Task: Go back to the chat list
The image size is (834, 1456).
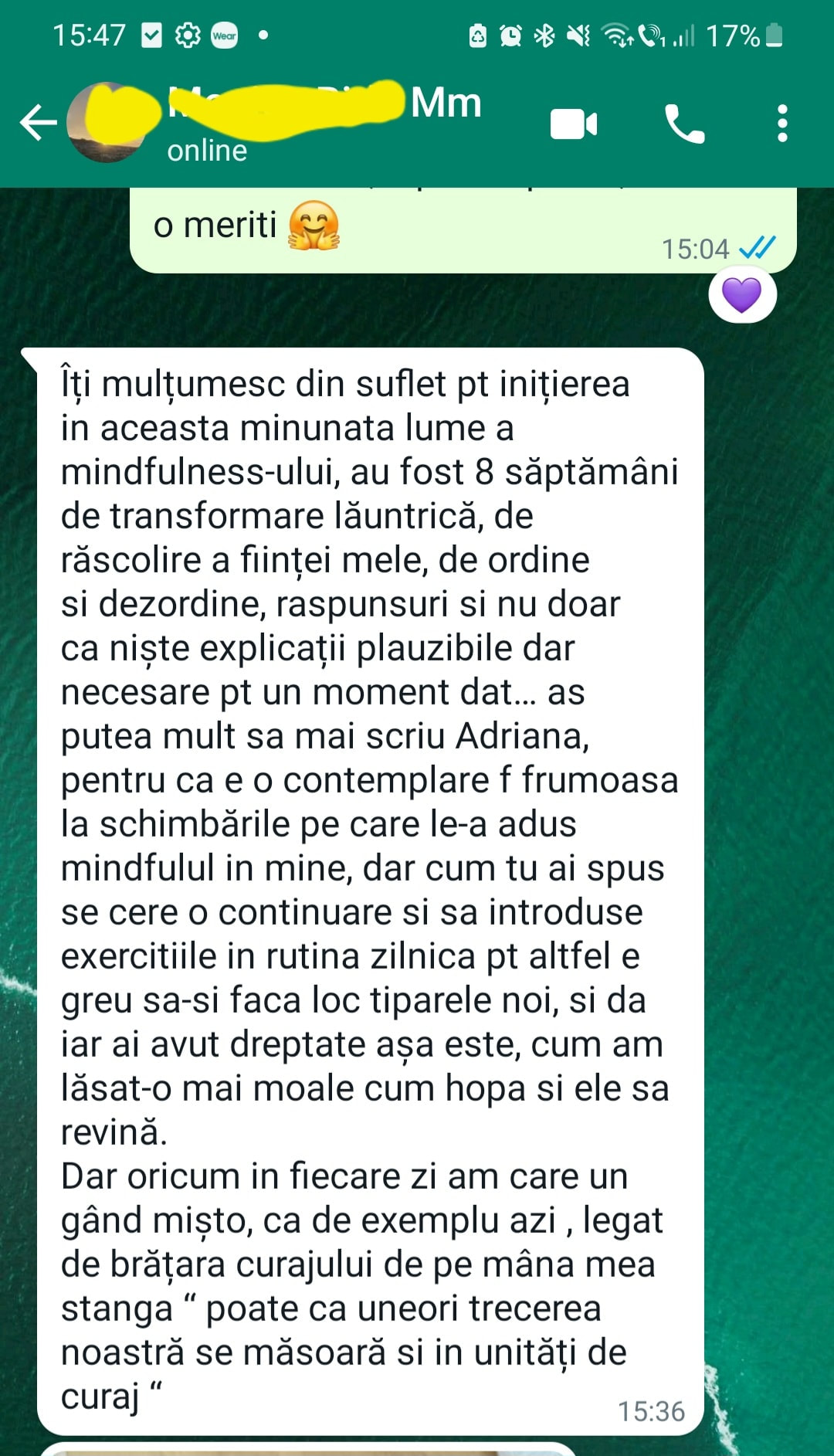Action: pyautogui.click(x=38, y=123)
